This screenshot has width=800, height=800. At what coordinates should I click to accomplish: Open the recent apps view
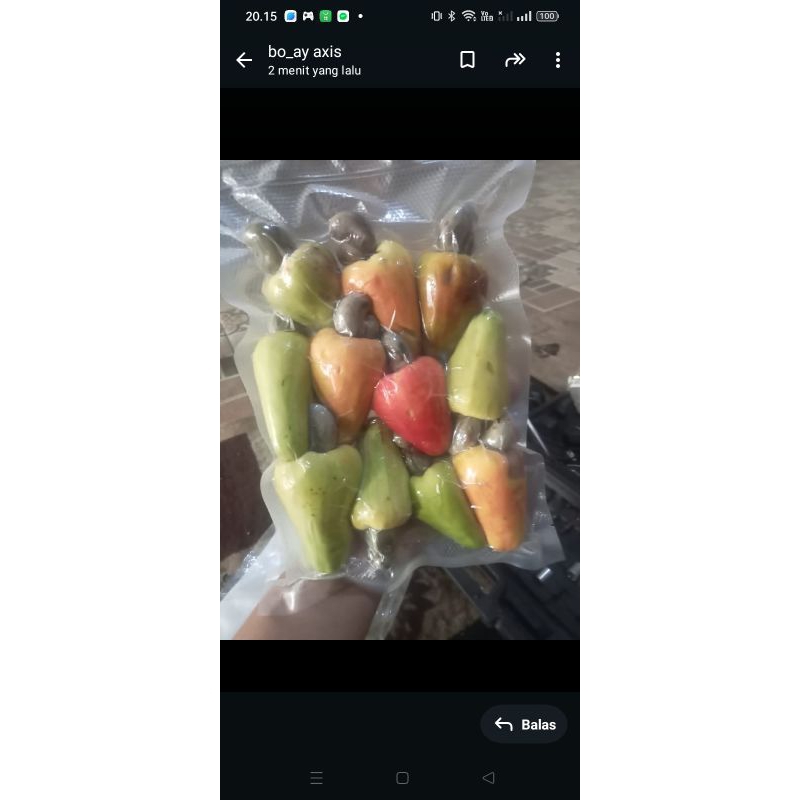point(317,777)
